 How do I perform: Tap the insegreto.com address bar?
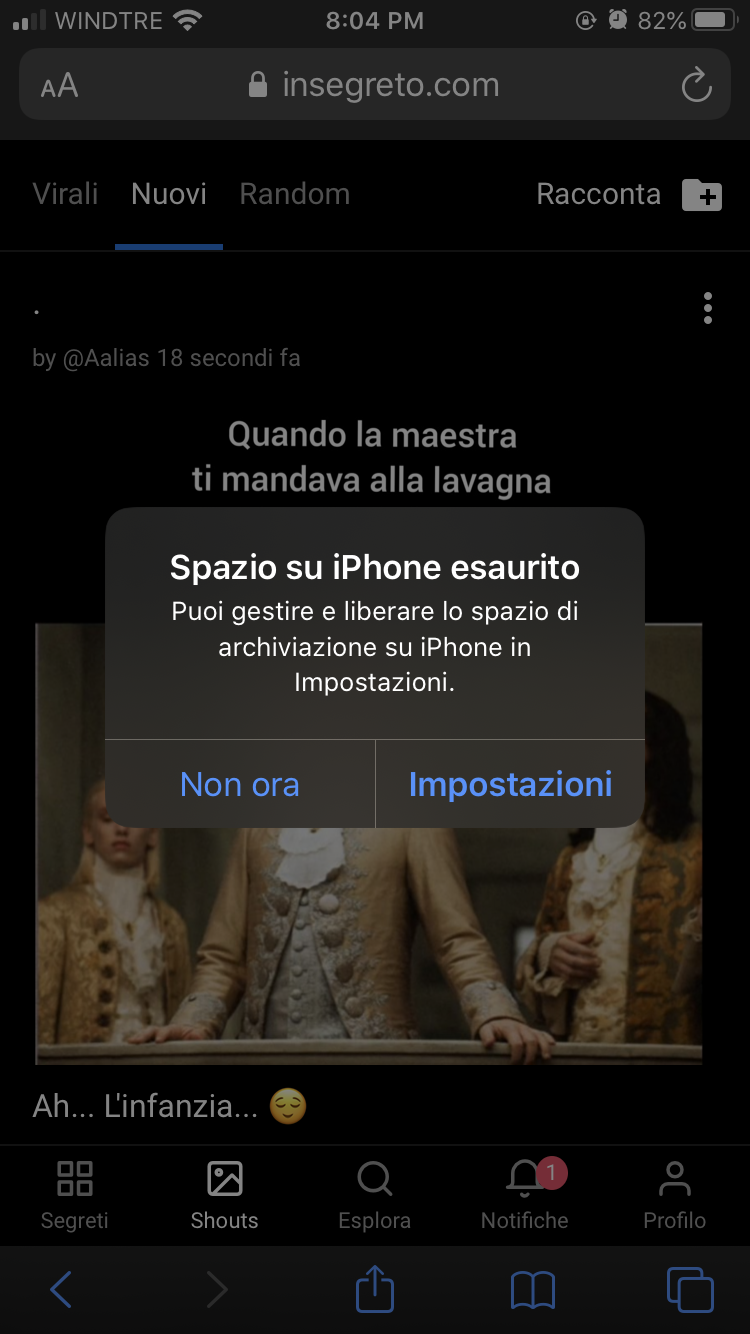click(375, 85)
